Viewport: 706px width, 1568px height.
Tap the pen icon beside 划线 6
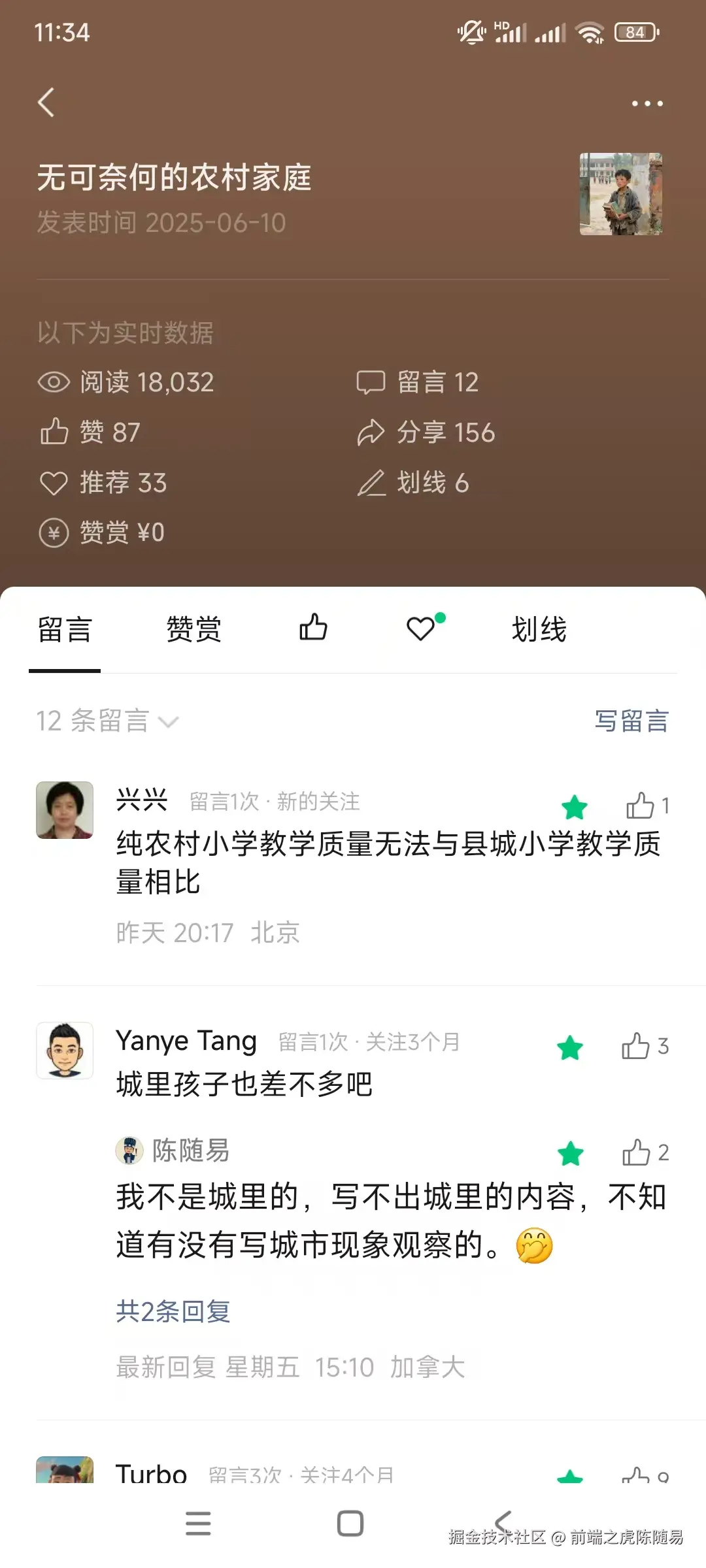tap(371, 482)
